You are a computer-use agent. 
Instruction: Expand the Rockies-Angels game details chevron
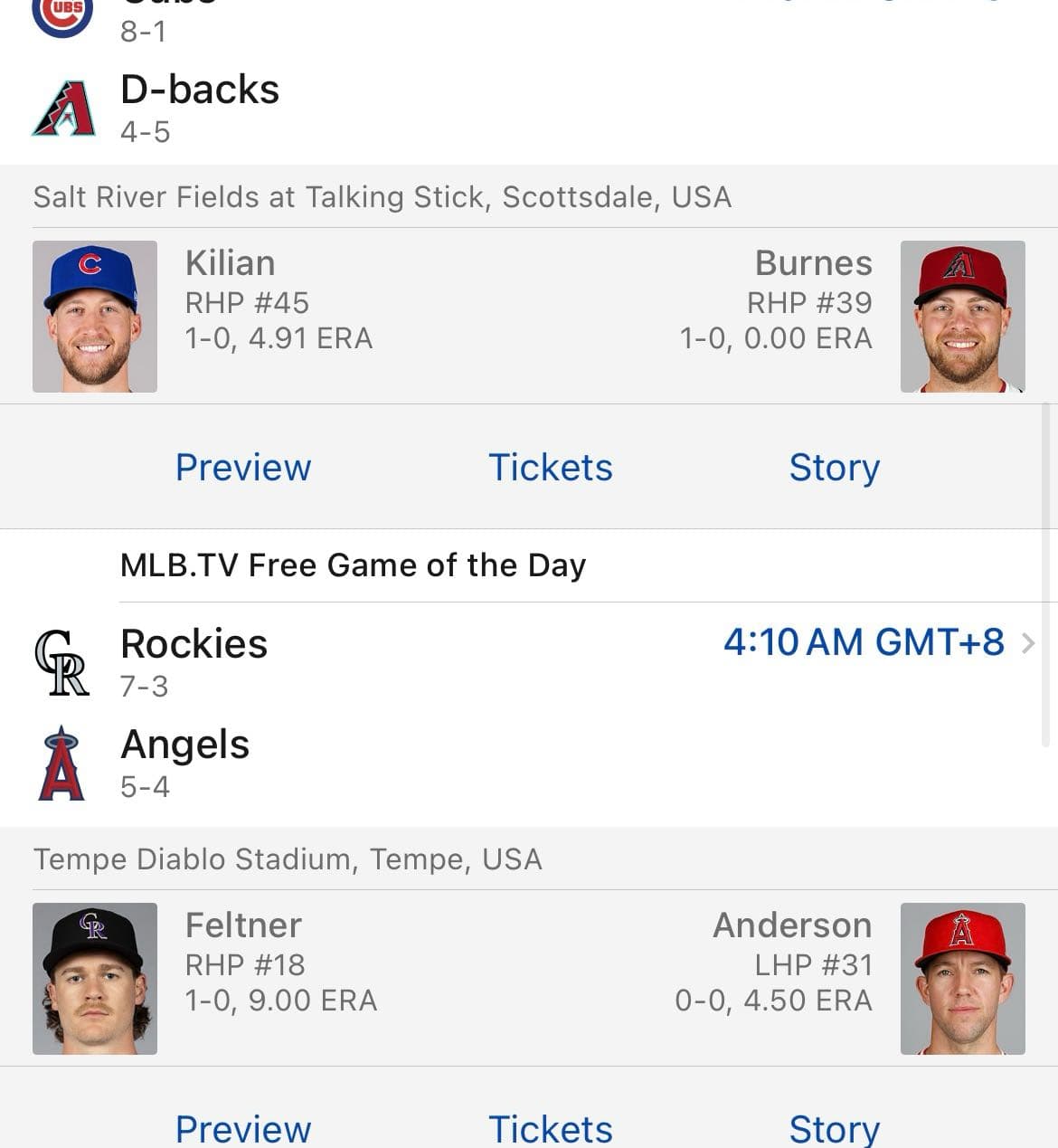pyautogui.click(x=1031, y=643)
